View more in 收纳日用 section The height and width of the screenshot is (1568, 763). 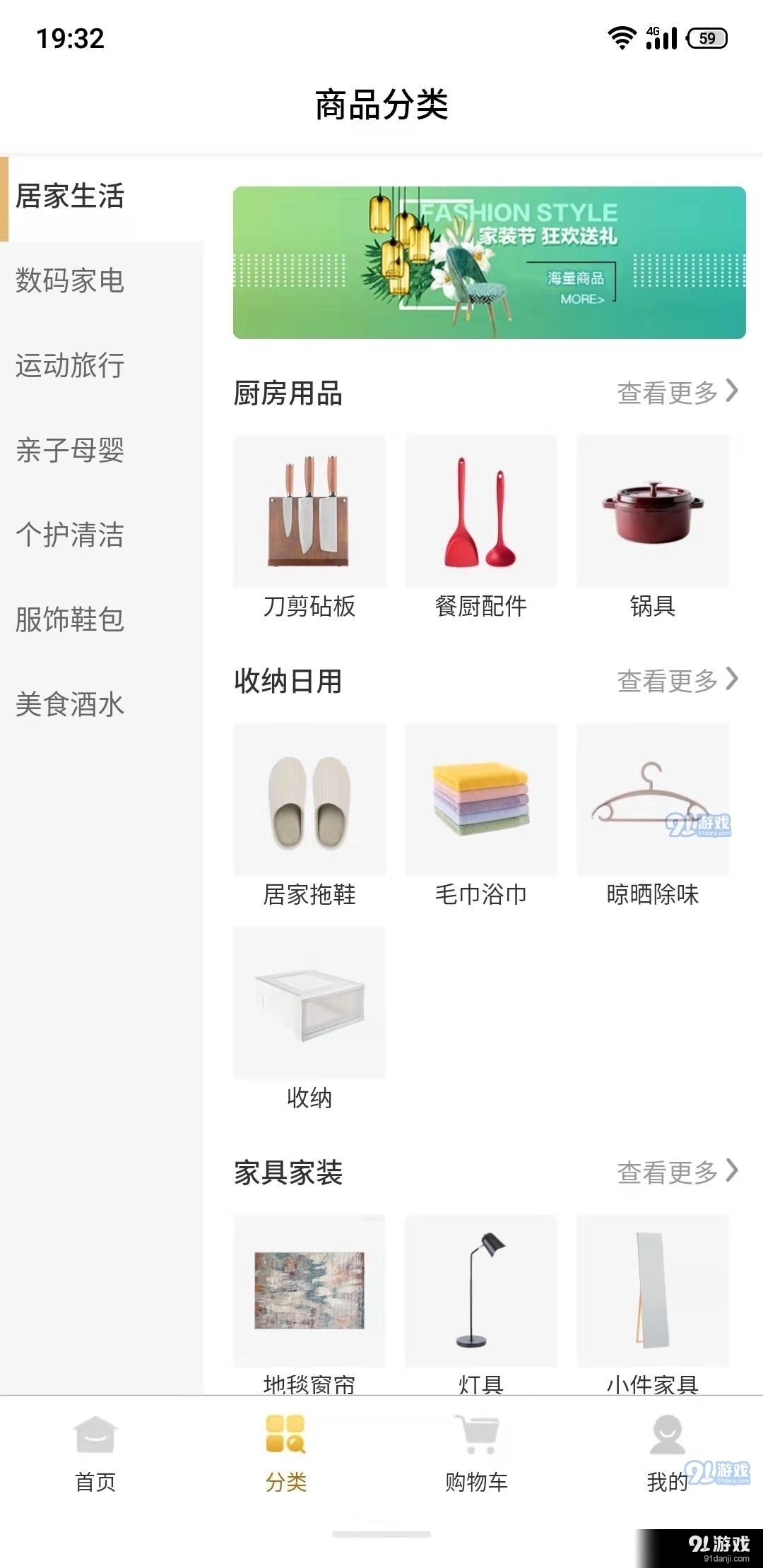tap(677, 681)
